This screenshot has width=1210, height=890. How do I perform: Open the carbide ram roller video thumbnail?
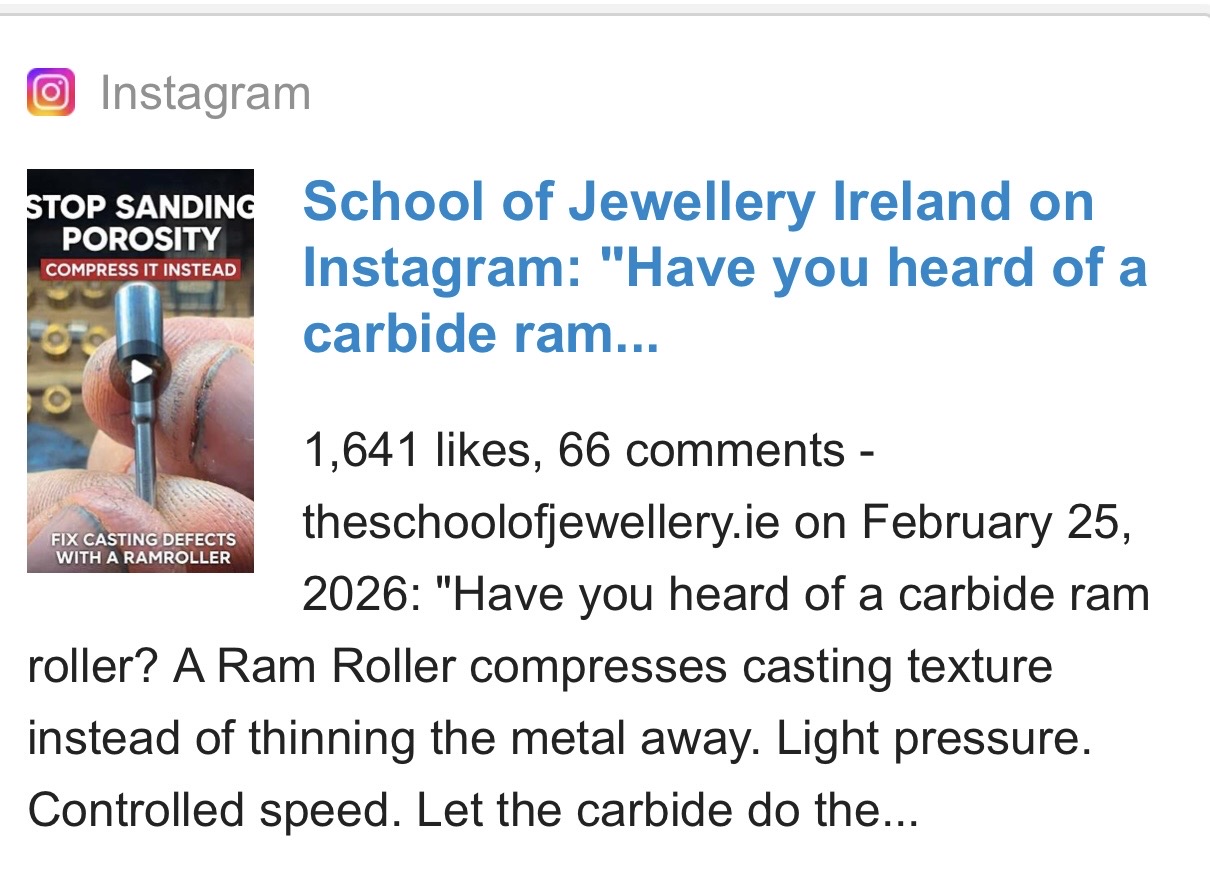pos(141,371)
